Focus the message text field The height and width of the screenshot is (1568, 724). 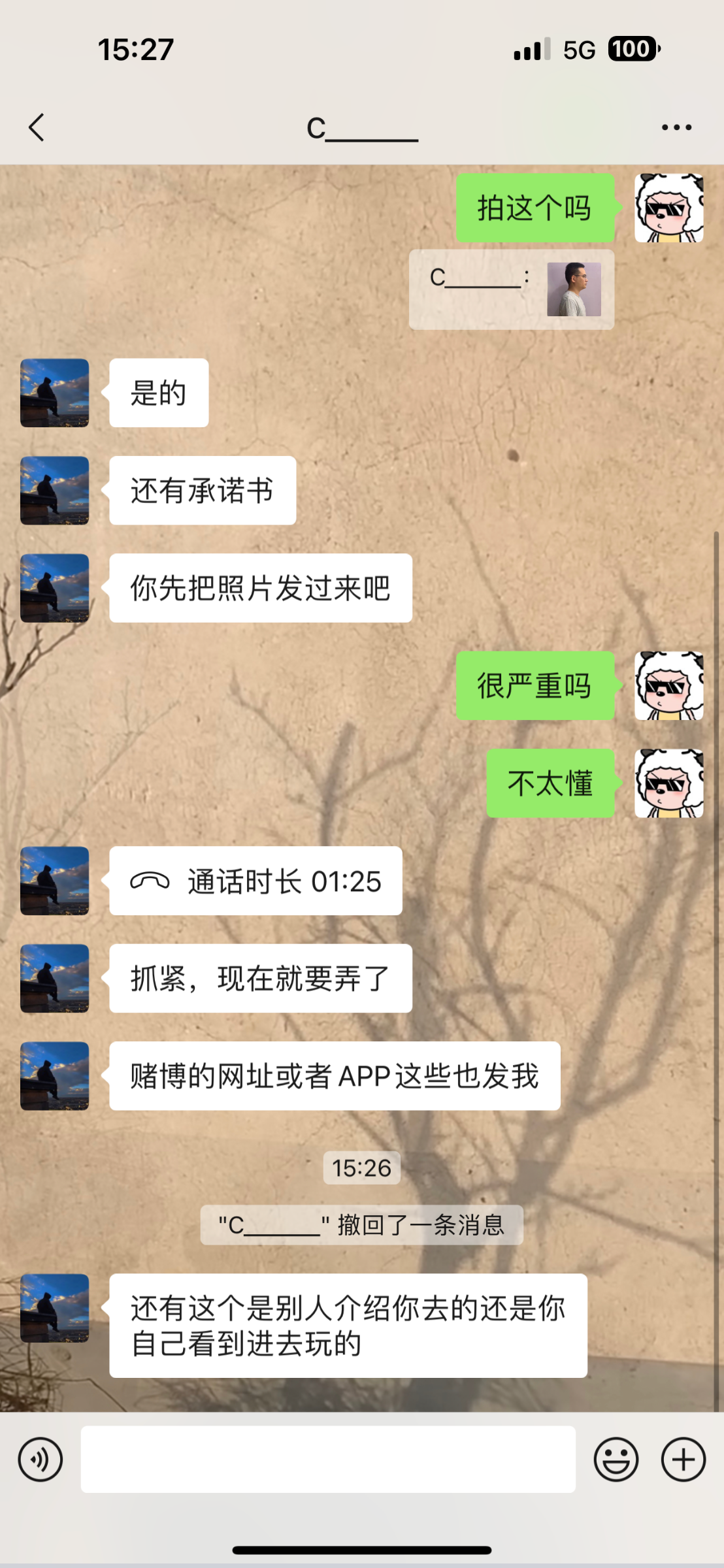pos(327,1459)
